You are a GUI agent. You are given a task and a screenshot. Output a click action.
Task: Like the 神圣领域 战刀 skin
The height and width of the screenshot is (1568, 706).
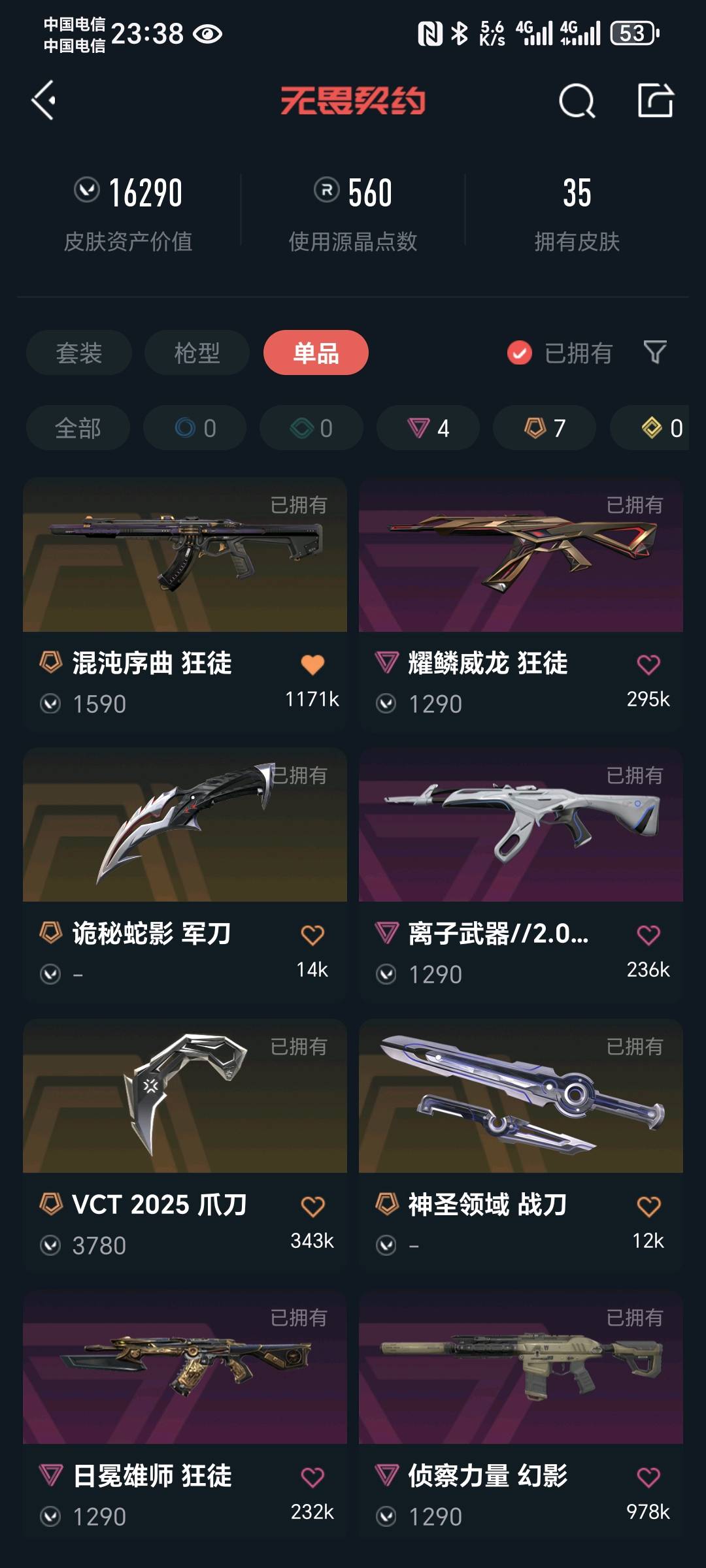(x=648, y=1206)
